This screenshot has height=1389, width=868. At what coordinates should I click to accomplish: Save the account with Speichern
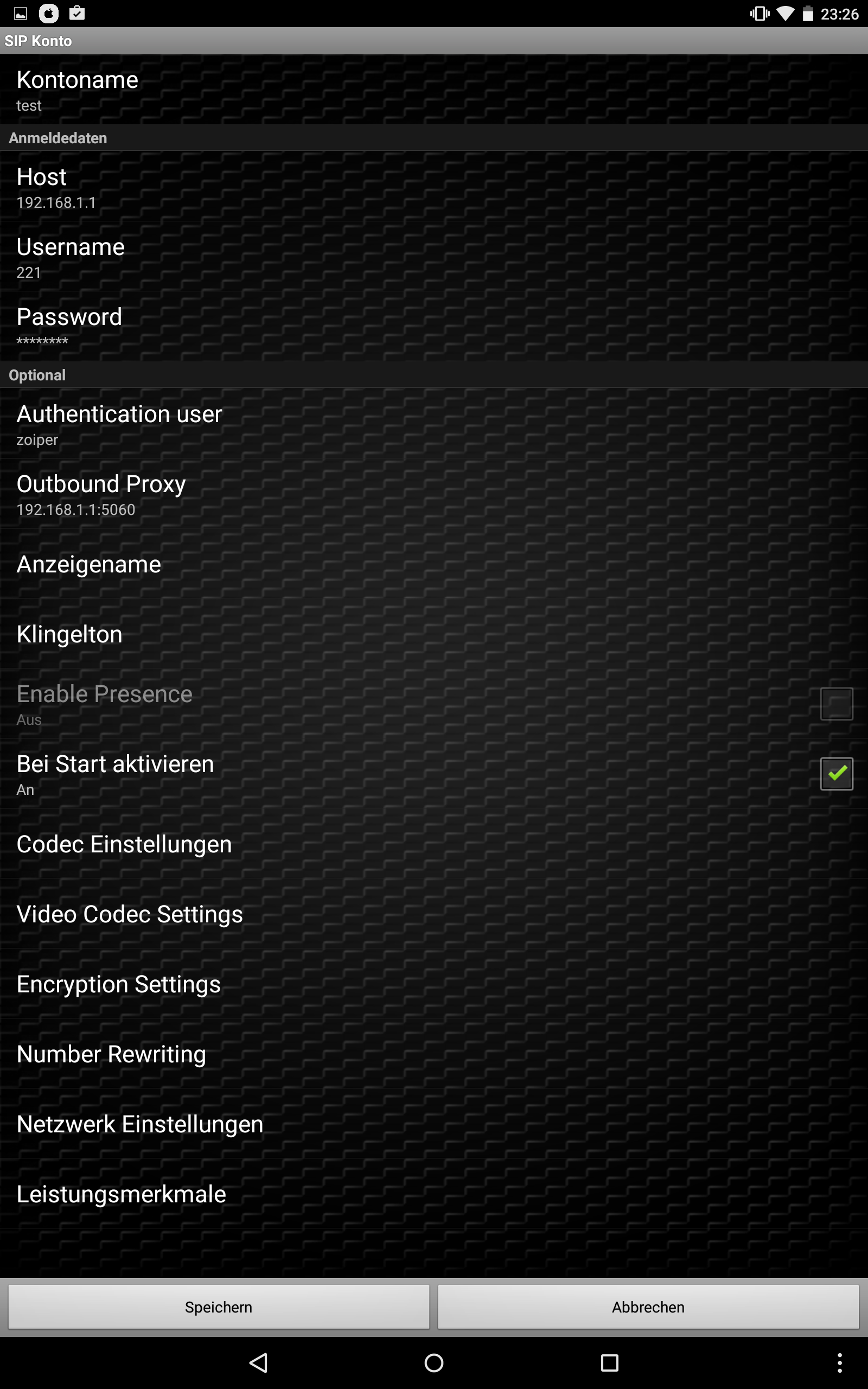click(218, 1307)
